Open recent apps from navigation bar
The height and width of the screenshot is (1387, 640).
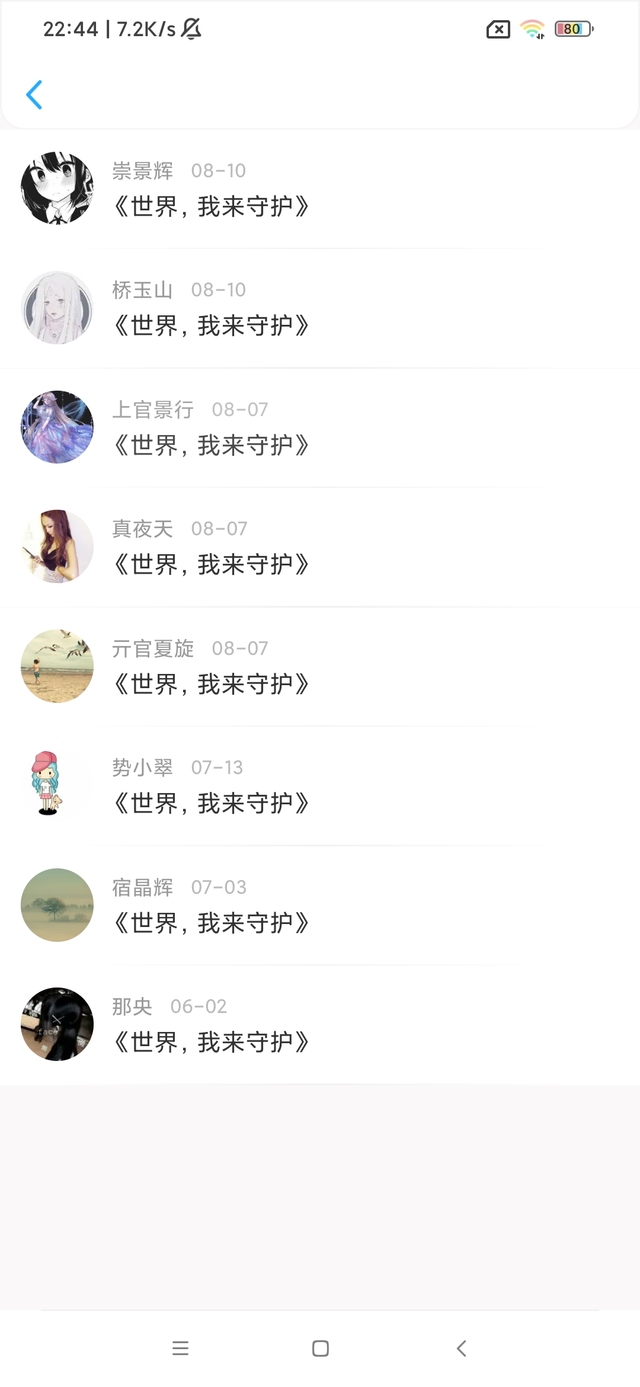(180, 1348)
